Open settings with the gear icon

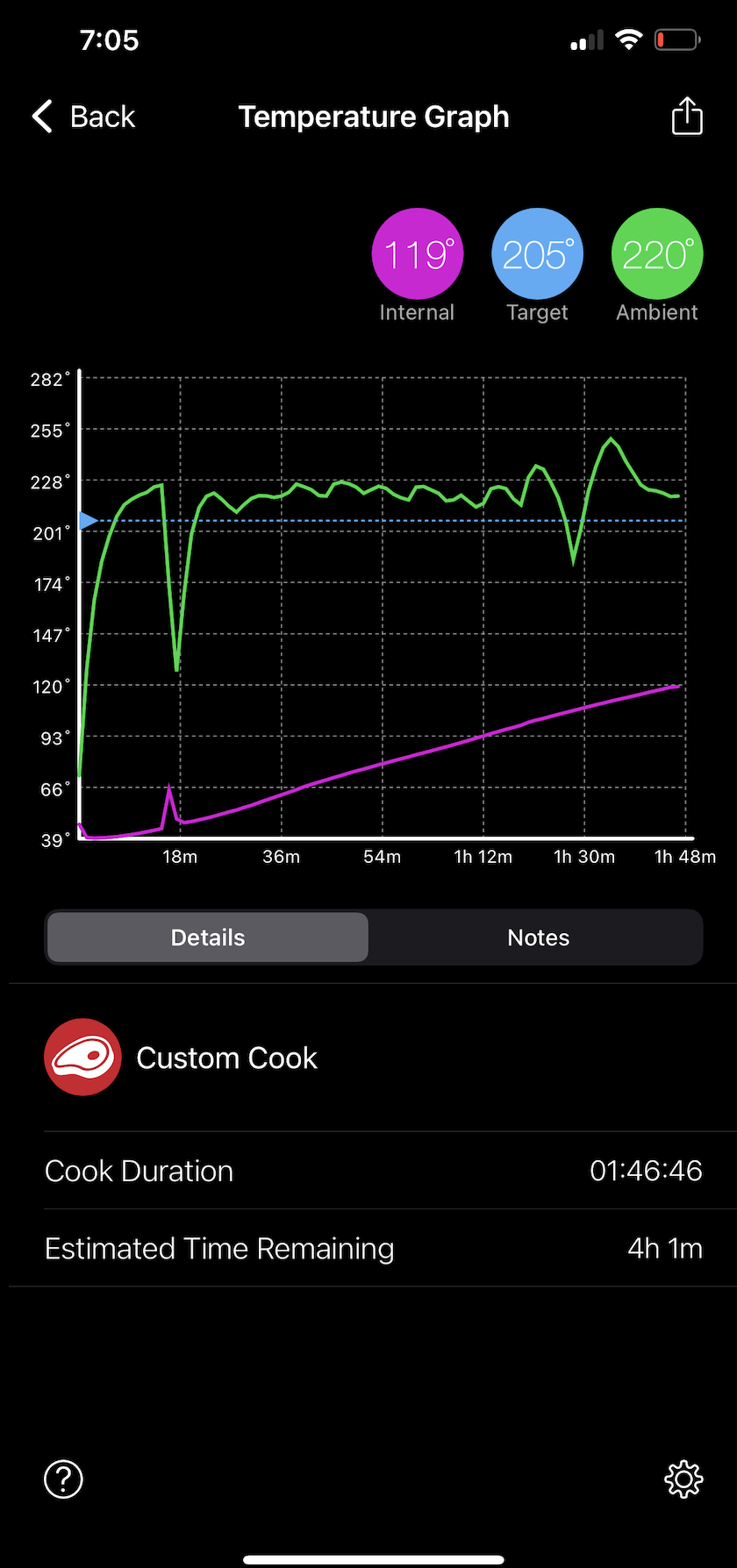(x=683, y=1479)
